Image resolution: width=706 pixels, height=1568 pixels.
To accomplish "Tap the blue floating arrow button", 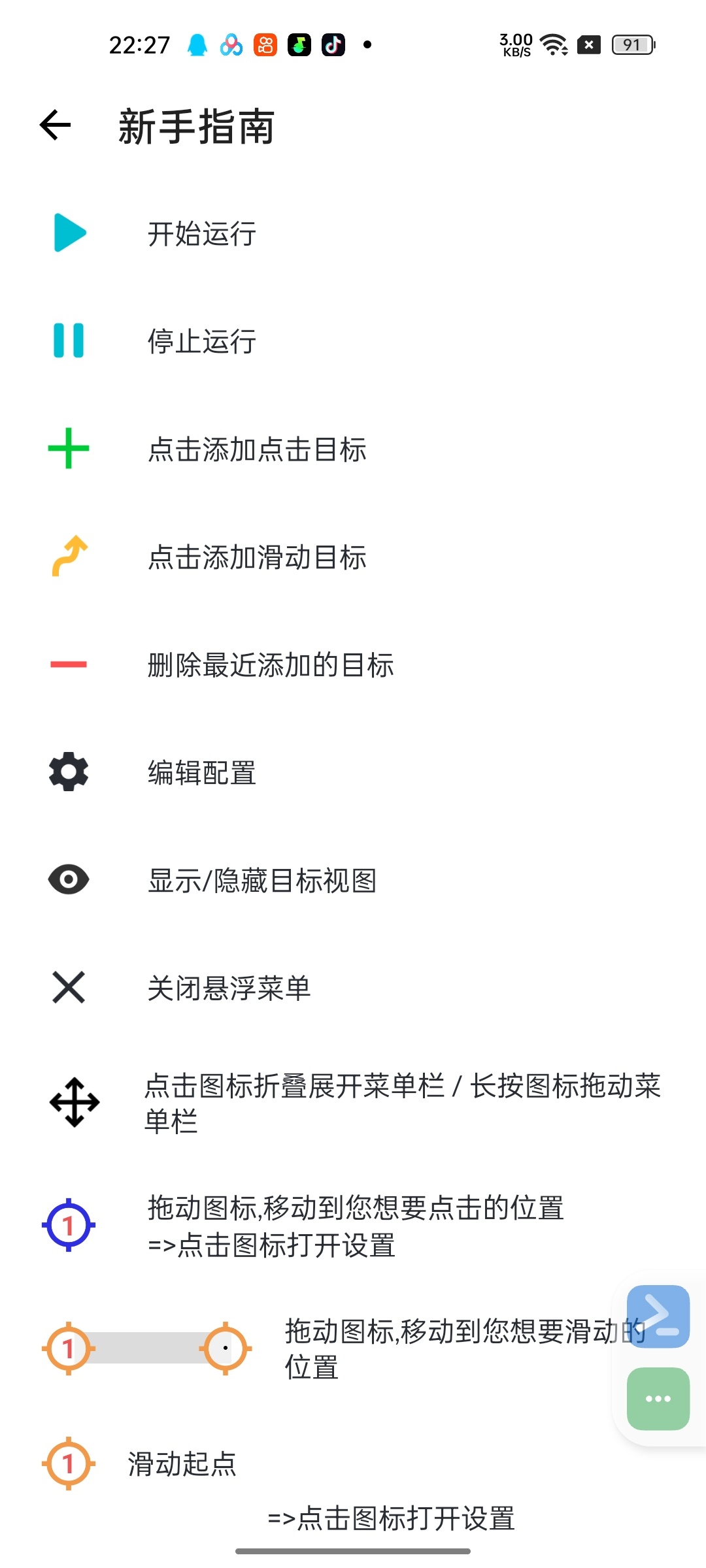I will 658,1316.
